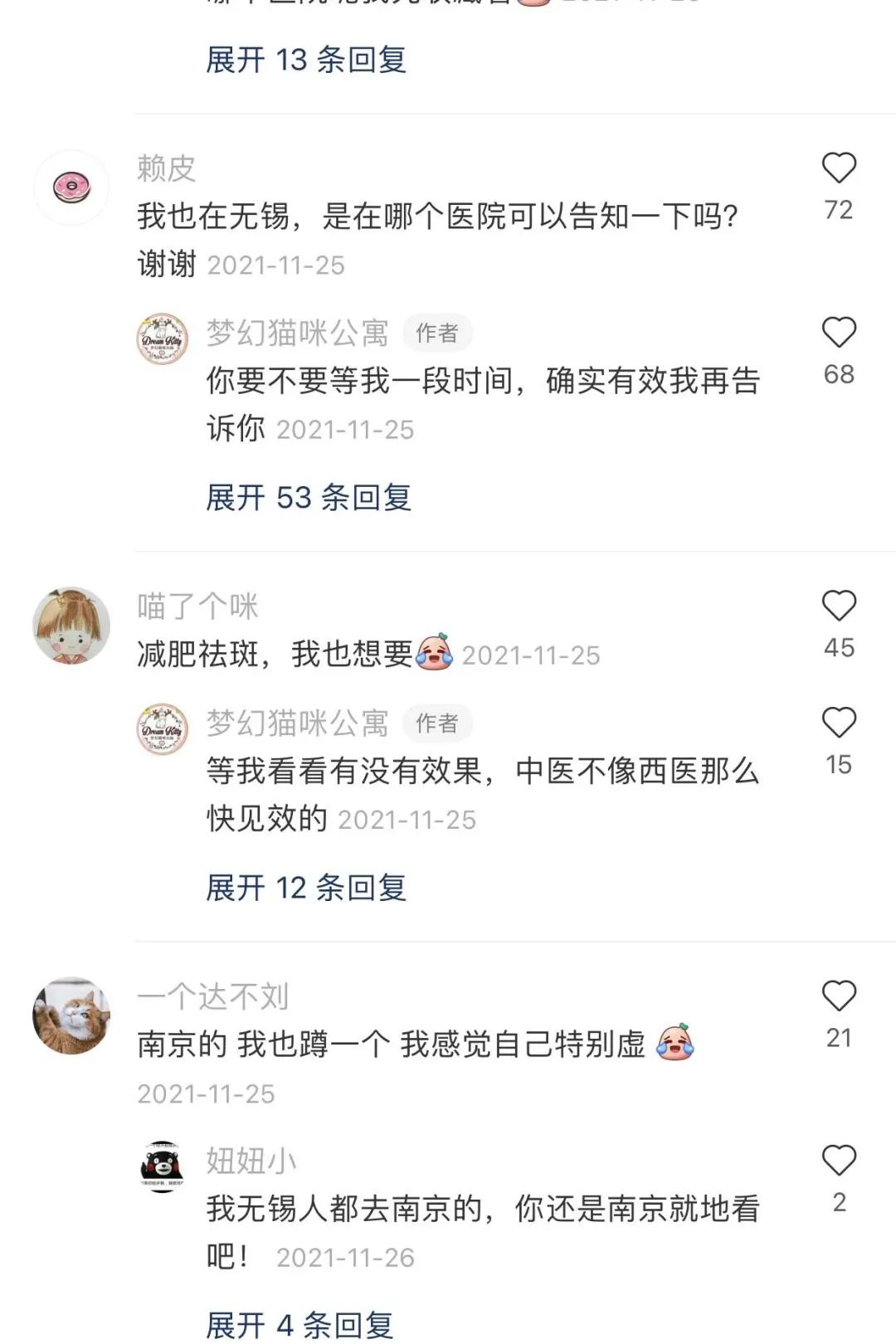Viewport: 896px width, 1344px height.
Task: Expand the 4 replies
Action: pyautogui.click(x=299, y=1325)
